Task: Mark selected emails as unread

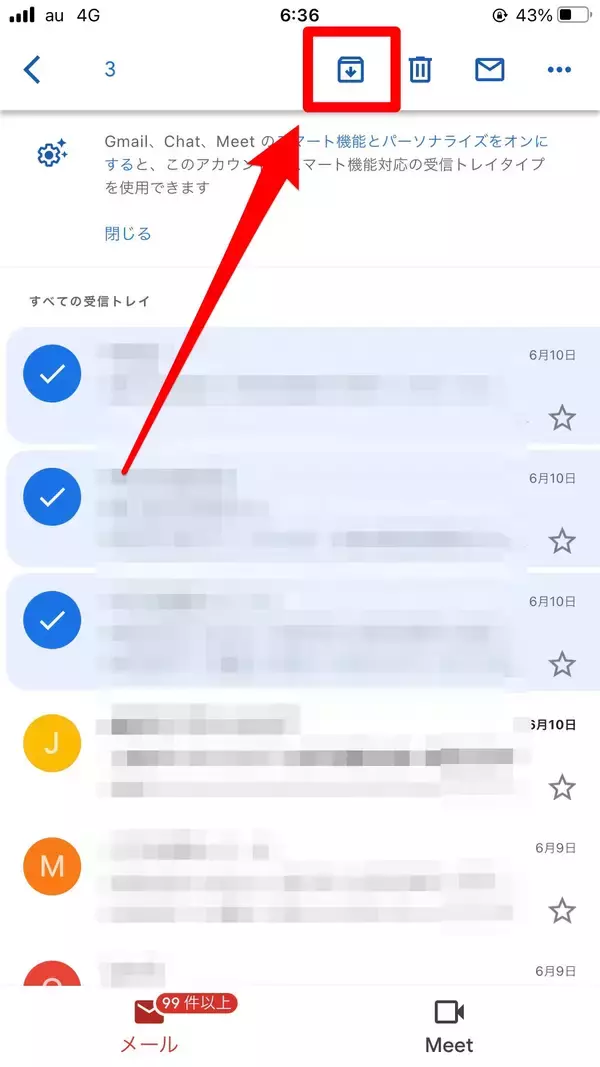Action: tap(489, 70)
